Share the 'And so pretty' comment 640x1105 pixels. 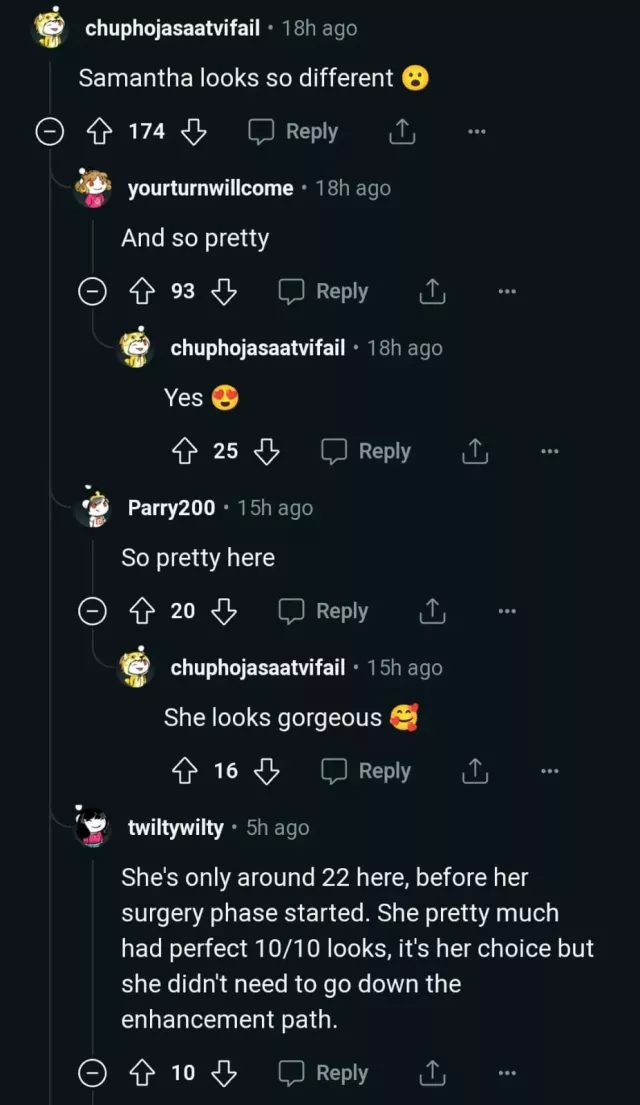(431, 291)
